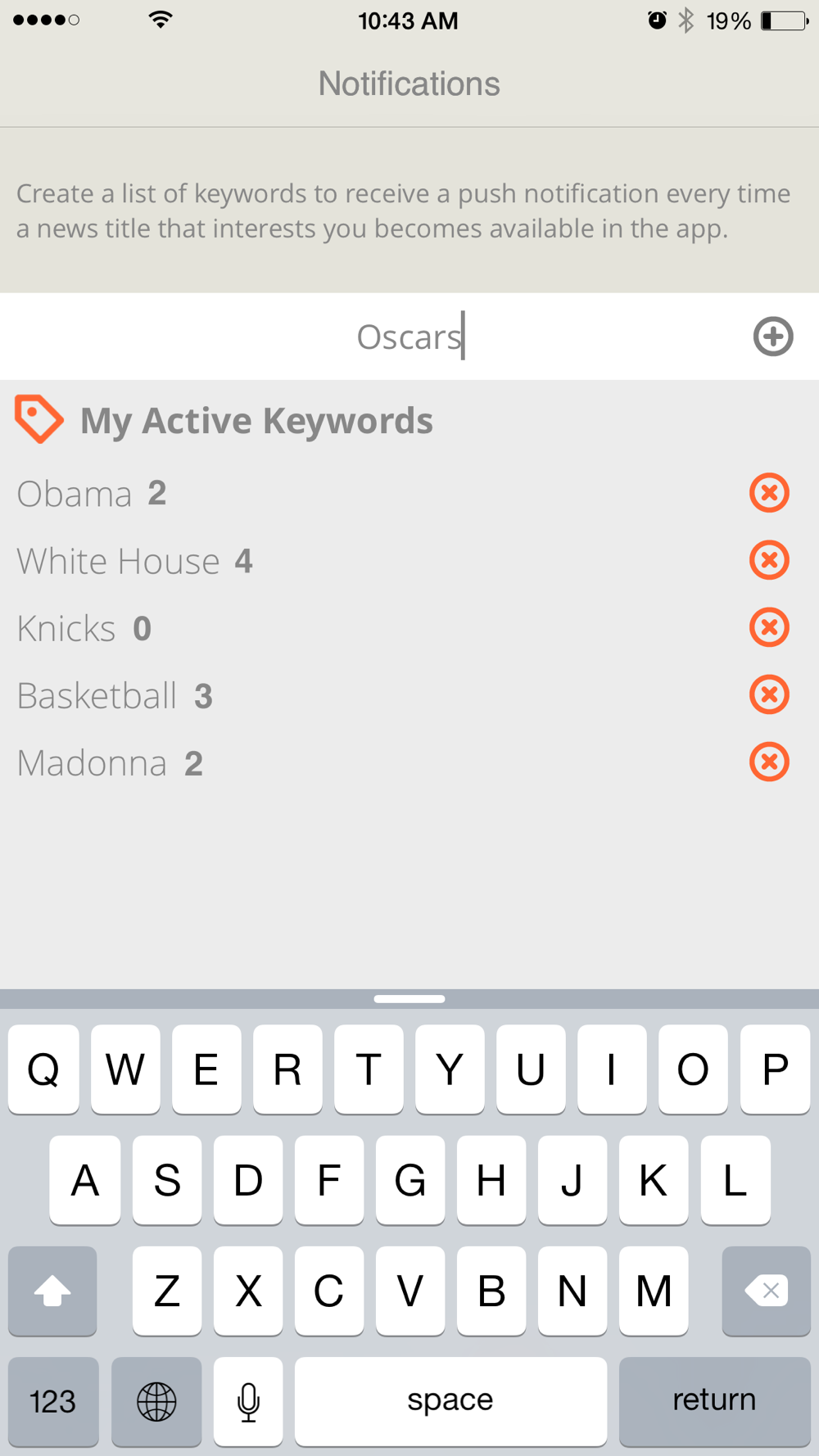Remove the Madonna keyword

769,762
